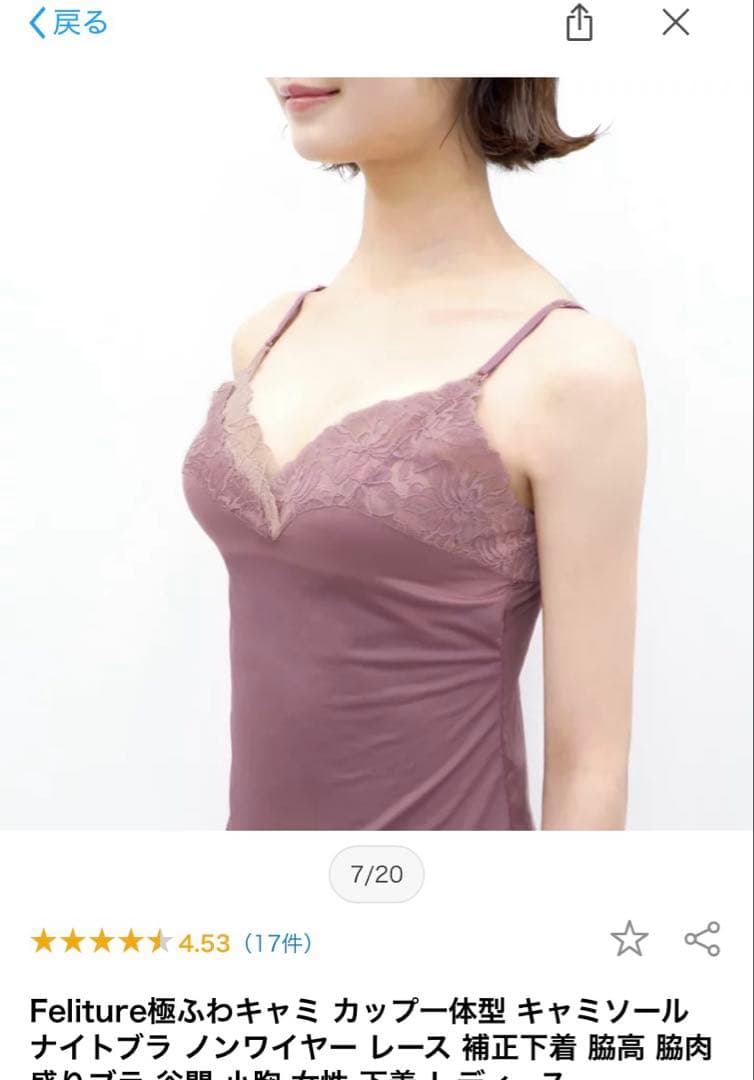Share product via the social share icon
The height and width of the screenshot is (1080, 754).
[702, 939]
